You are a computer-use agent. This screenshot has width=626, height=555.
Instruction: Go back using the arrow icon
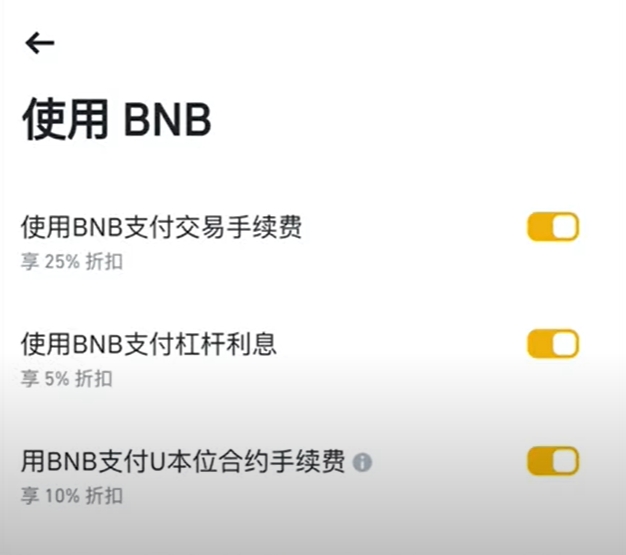40,42
